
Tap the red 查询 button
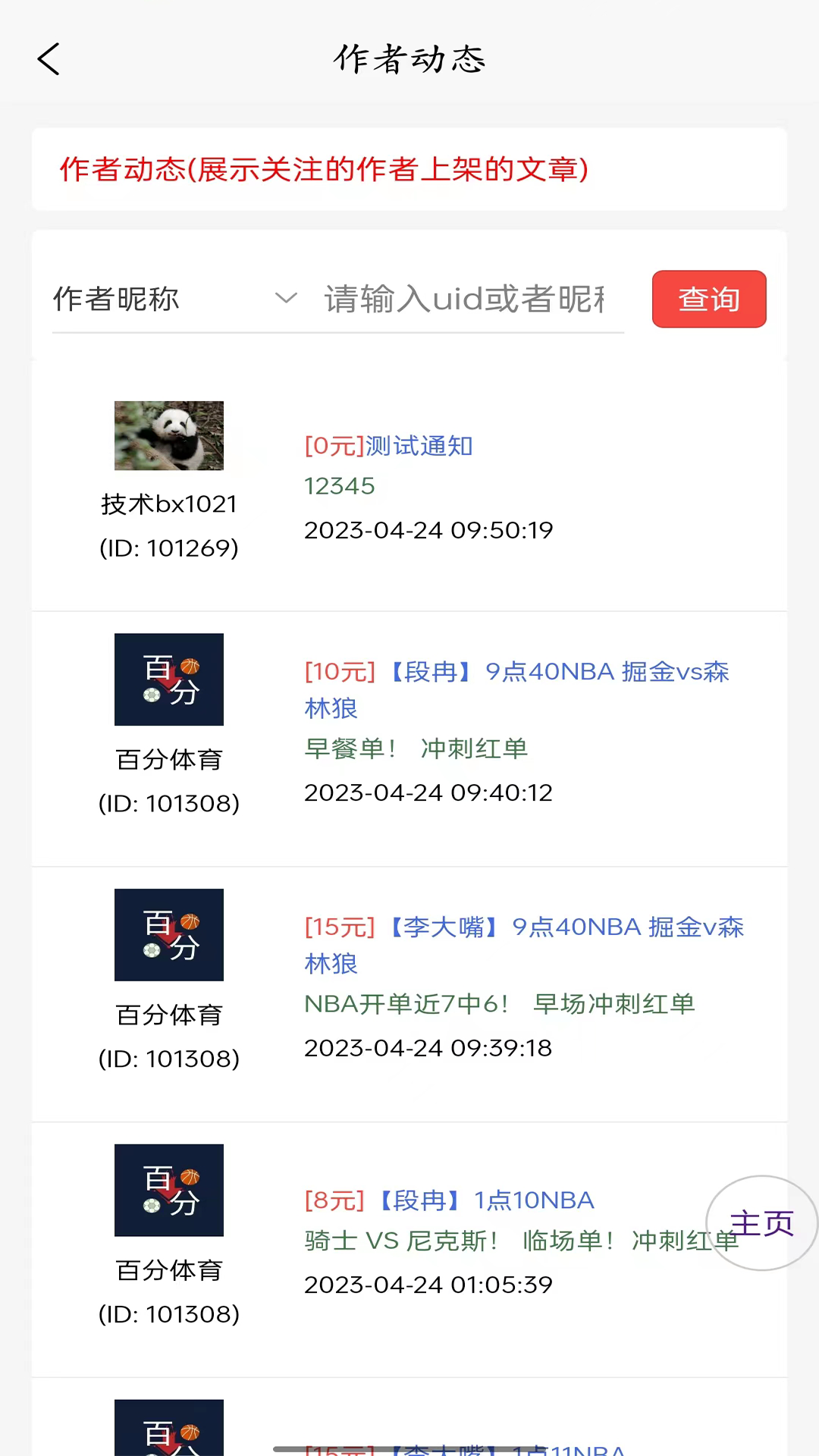click(x=708, y=299)
